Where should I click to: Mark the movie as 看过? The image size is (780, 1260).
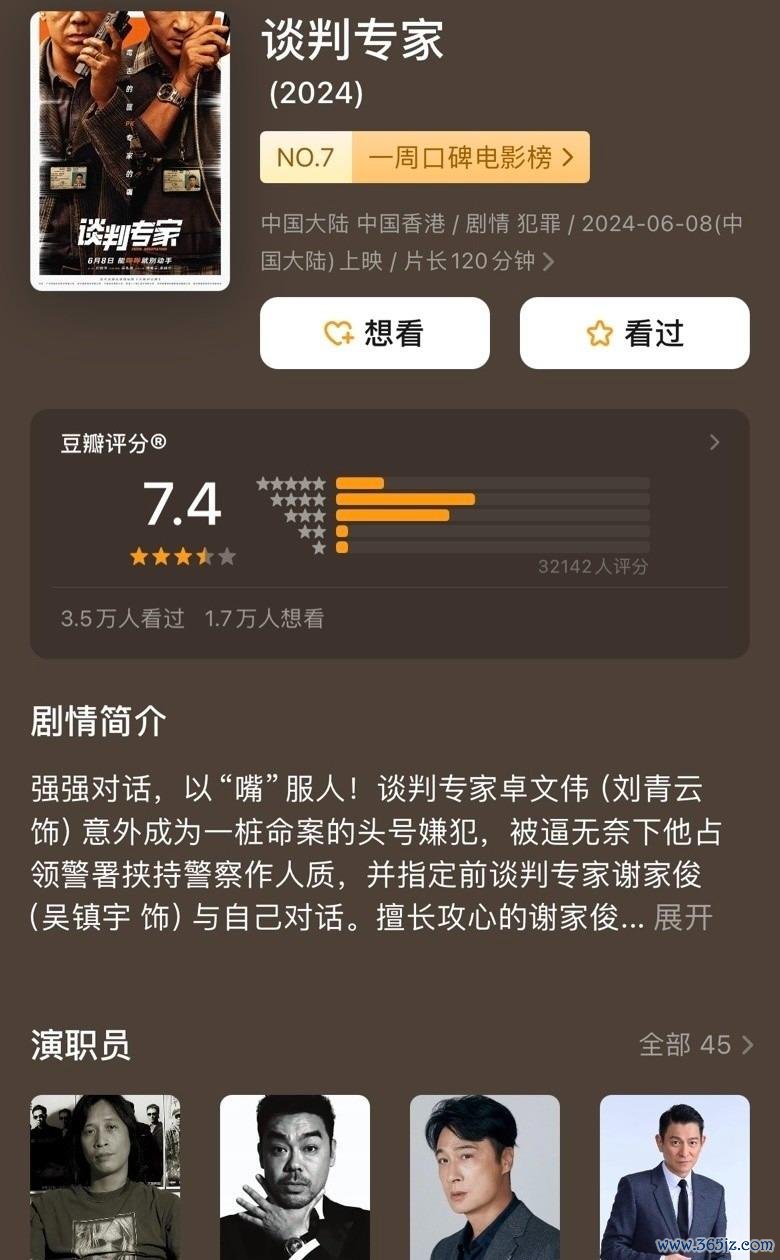[634, 333]
